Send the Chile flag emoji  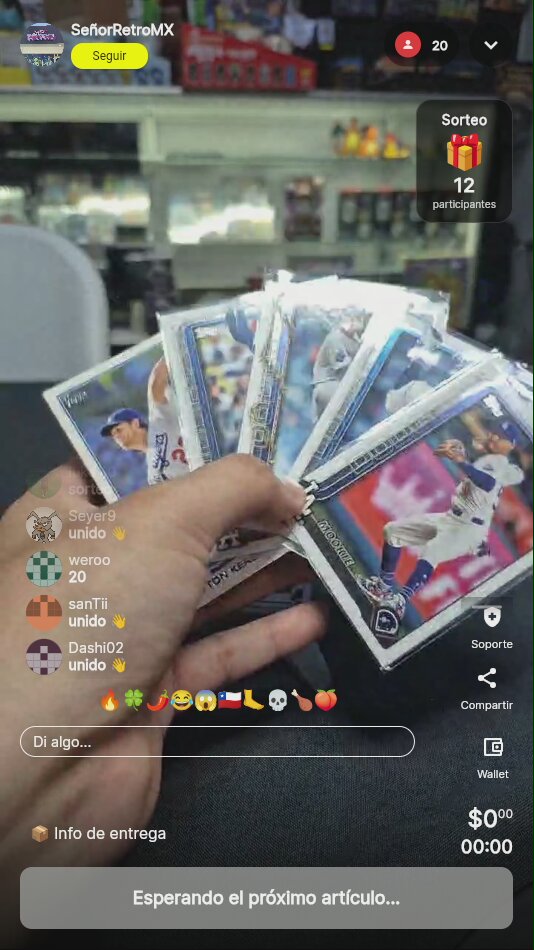230,700
